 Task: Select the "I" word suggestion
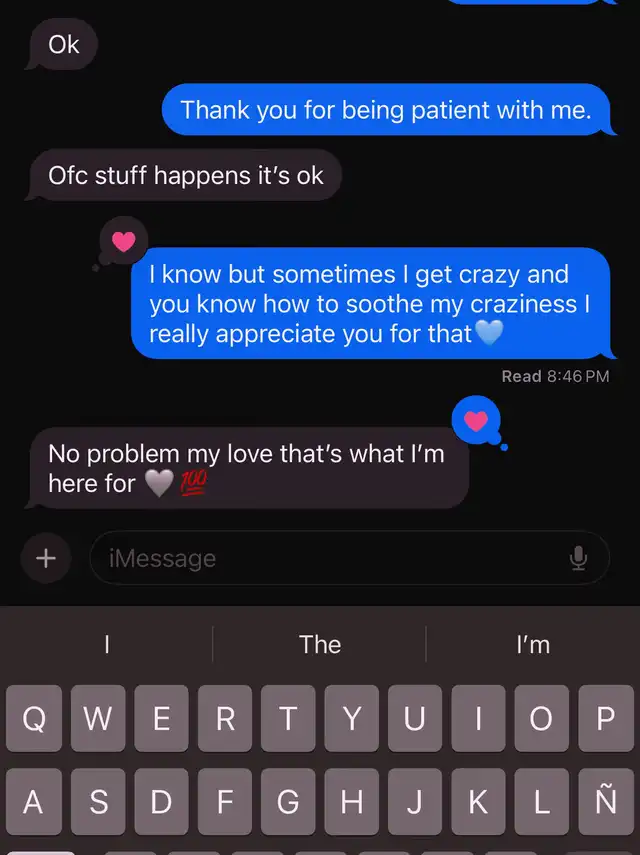pos(106,645)
